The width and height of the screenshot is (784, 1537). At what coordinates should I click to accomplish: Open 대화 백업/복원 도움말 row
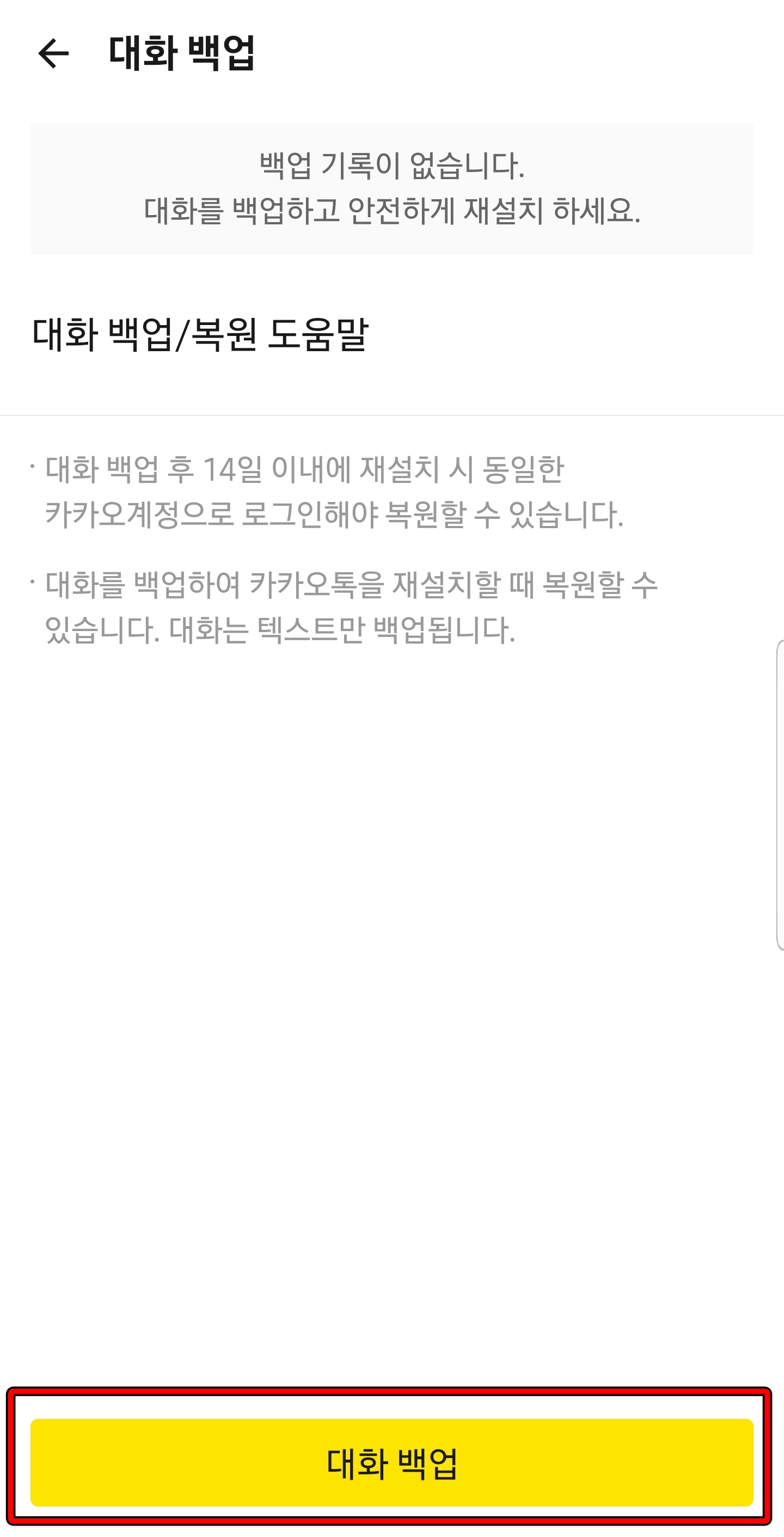392,334
